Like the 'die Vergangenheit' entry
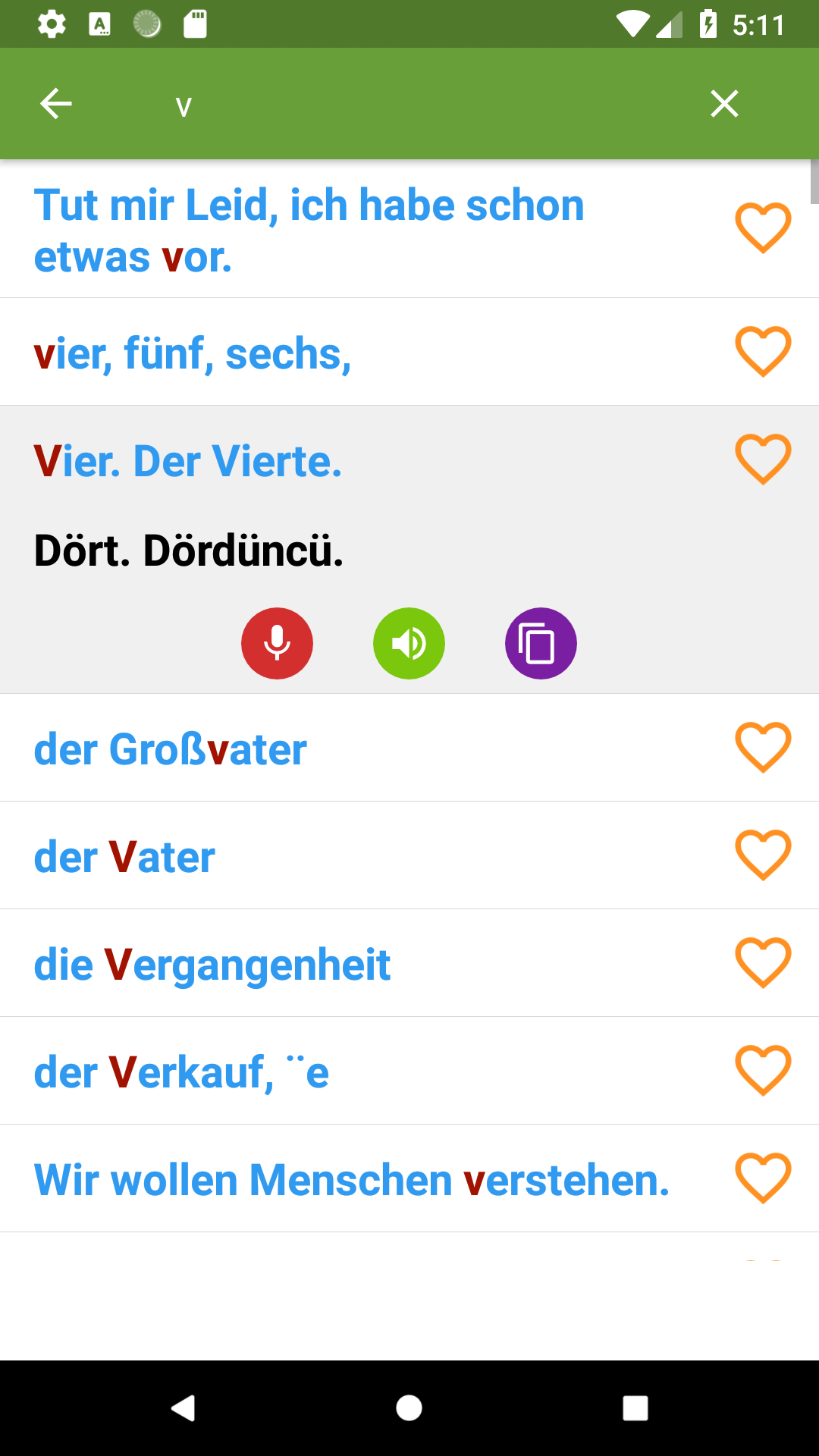This screenshot has width=819, height=1456. click(763, 963)
